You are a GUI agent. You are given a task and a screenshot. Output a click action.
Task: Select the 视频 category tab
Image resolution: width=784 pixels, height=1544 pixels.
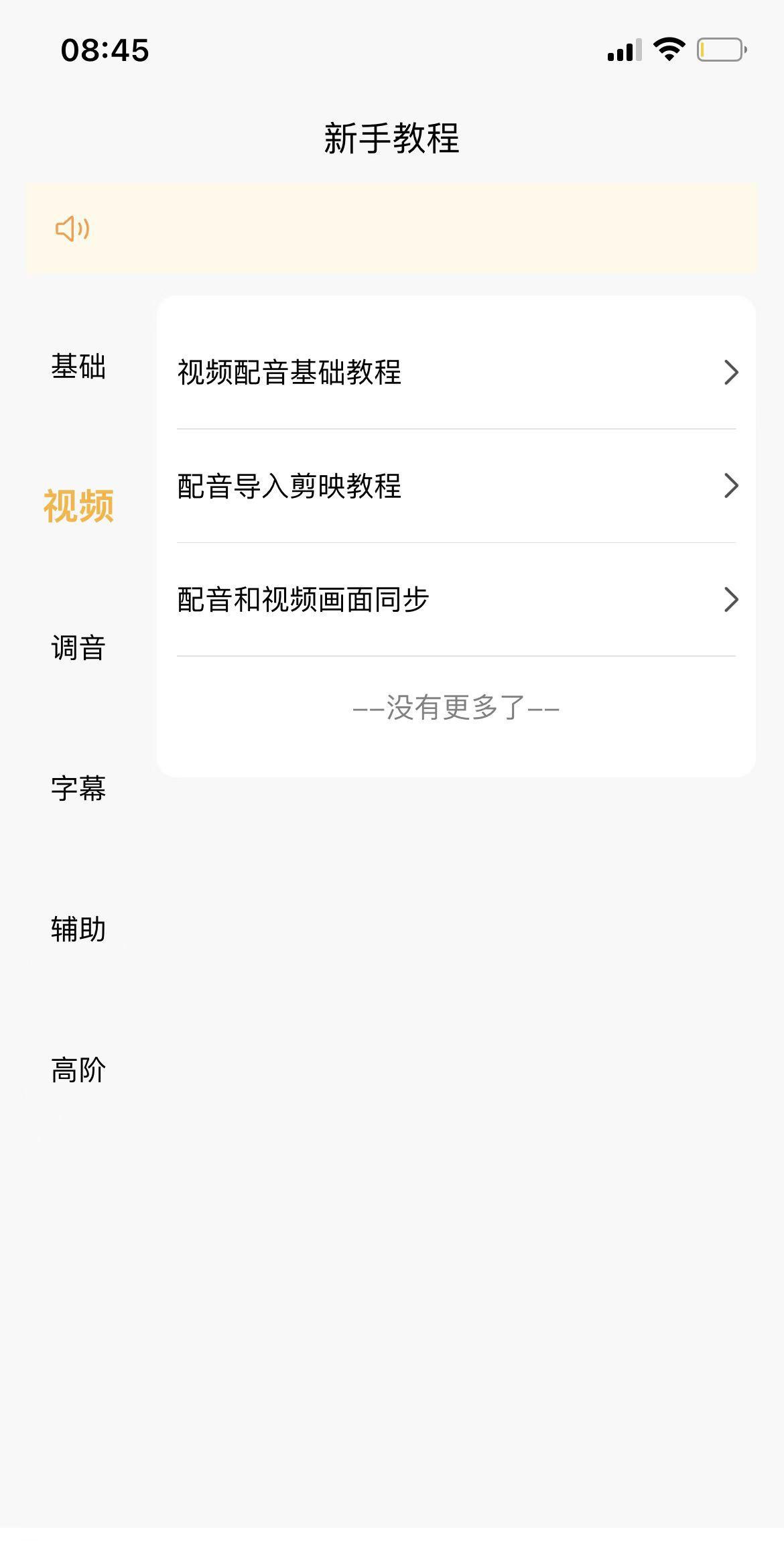point(78,506)
